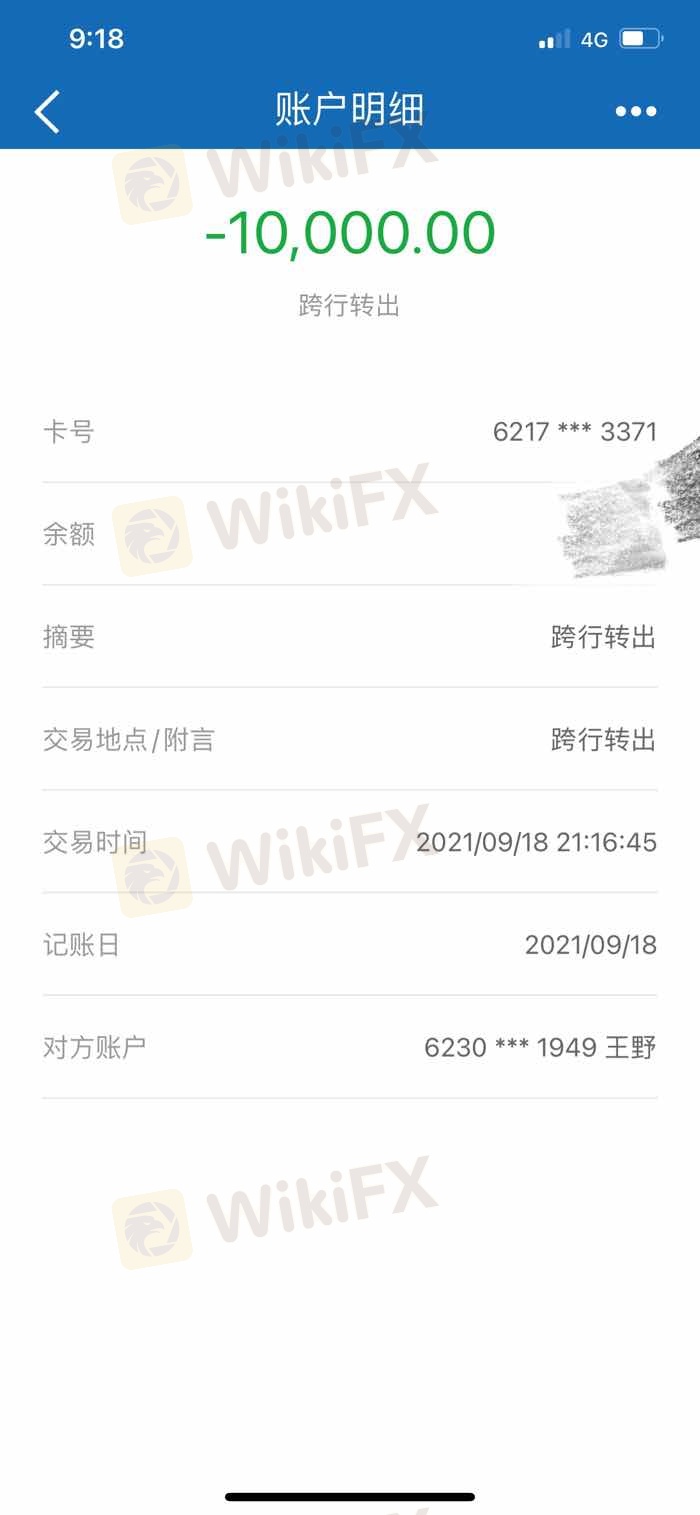Screen dimensions: 700x1515
Task: Go back from the 账户明细 page
Action: [x=47, y=111]
